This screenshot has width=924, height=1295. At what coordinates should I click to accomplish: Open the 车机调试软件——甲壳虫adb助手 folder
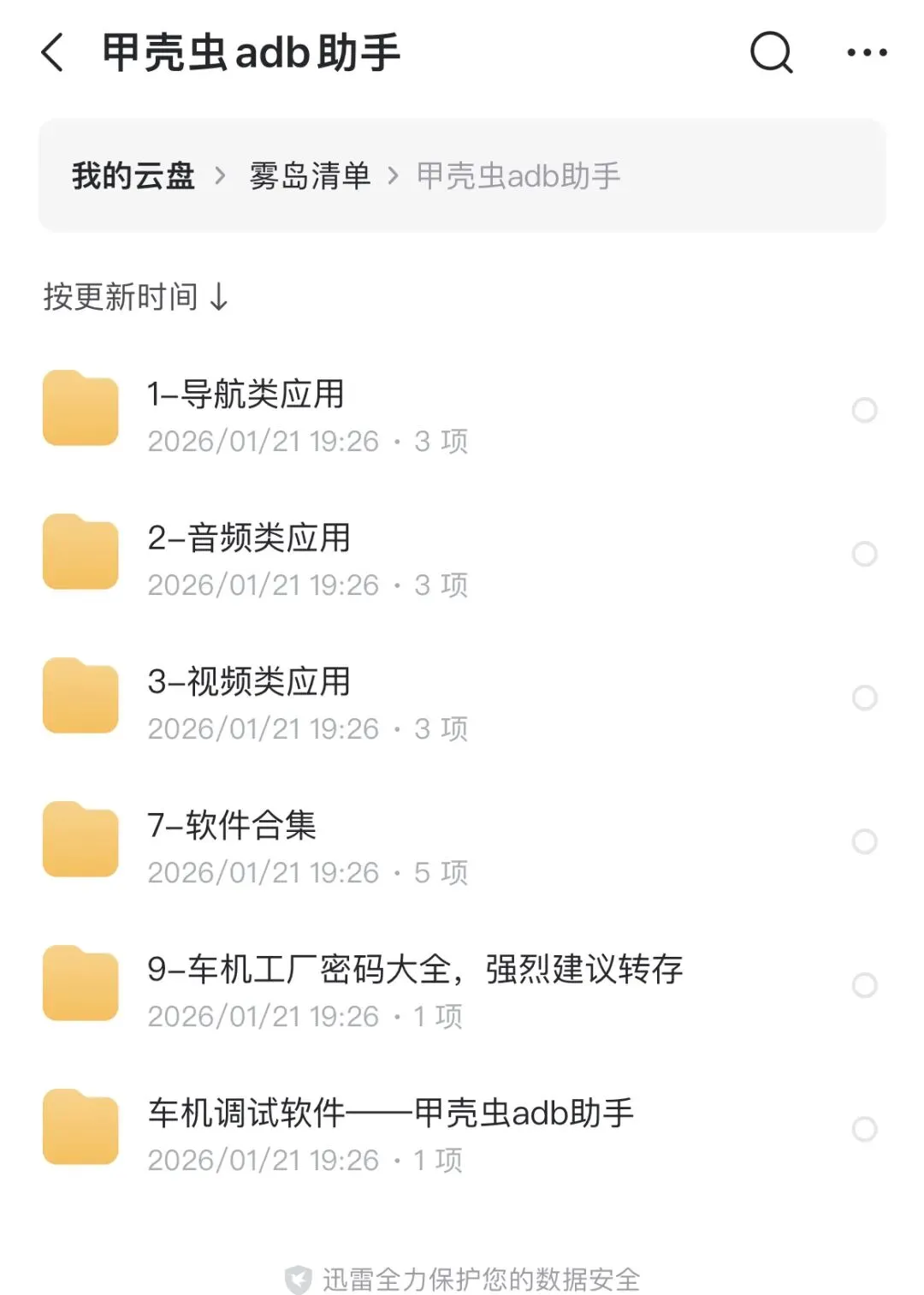coord(390,1114)
